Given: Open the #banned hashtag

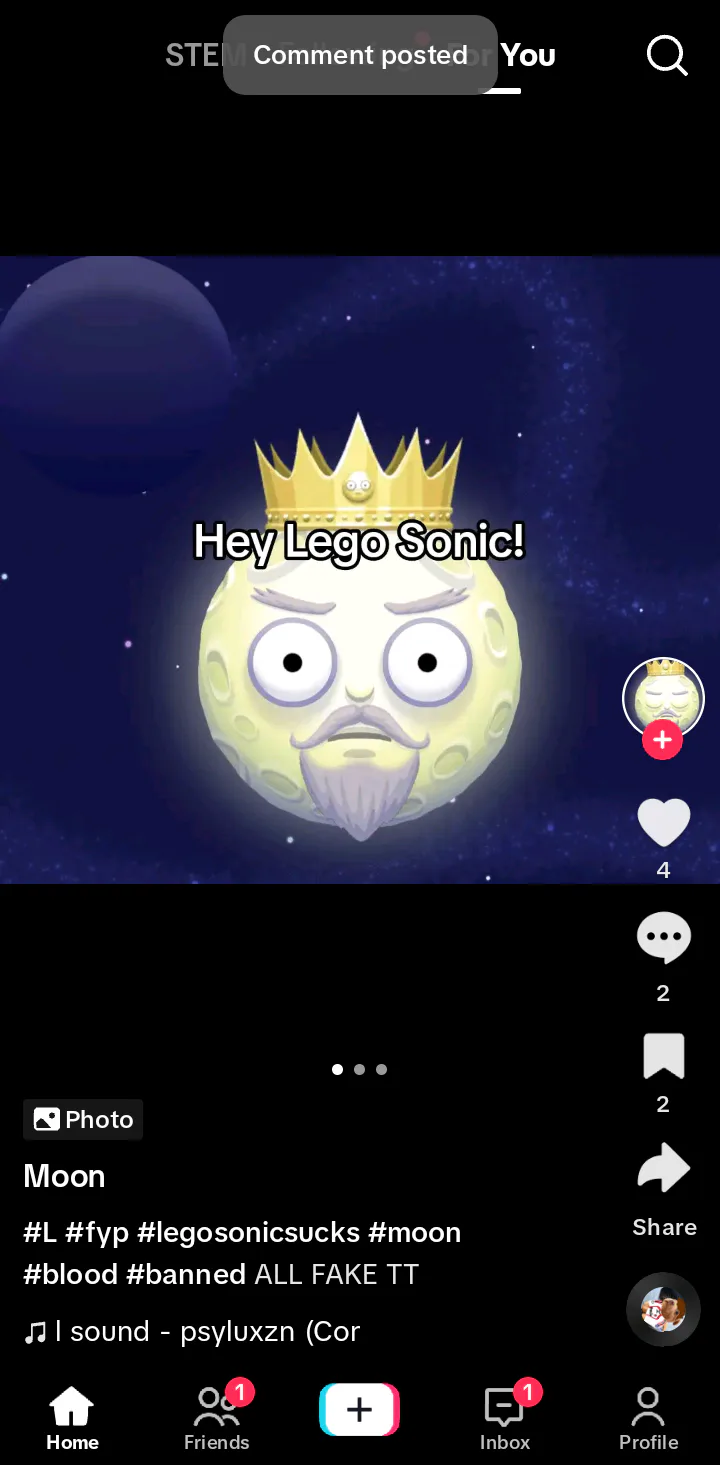Looking at the screenshot, I should pyautogui.click(x=186, y=1274).
